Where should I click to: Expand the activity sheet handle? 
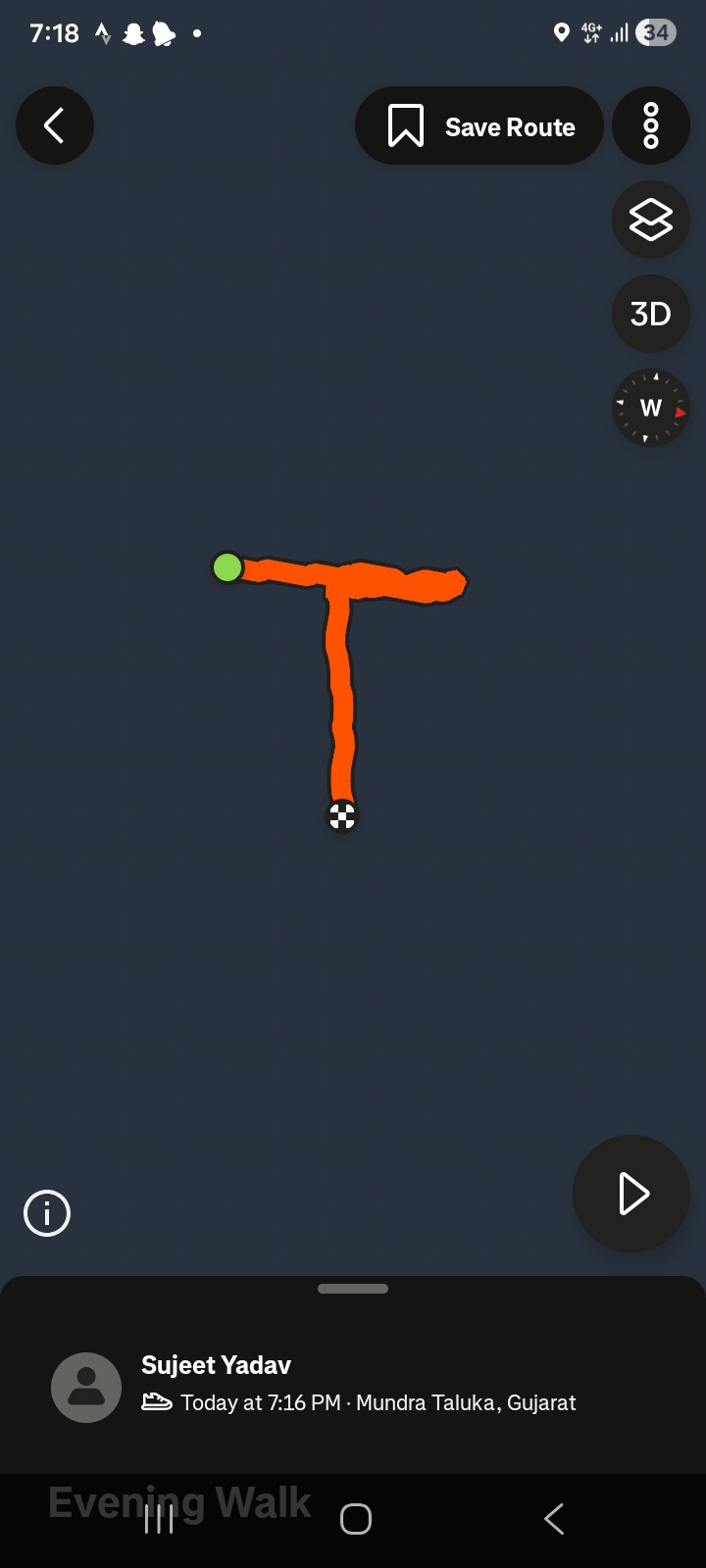(x=353, y=1289)
